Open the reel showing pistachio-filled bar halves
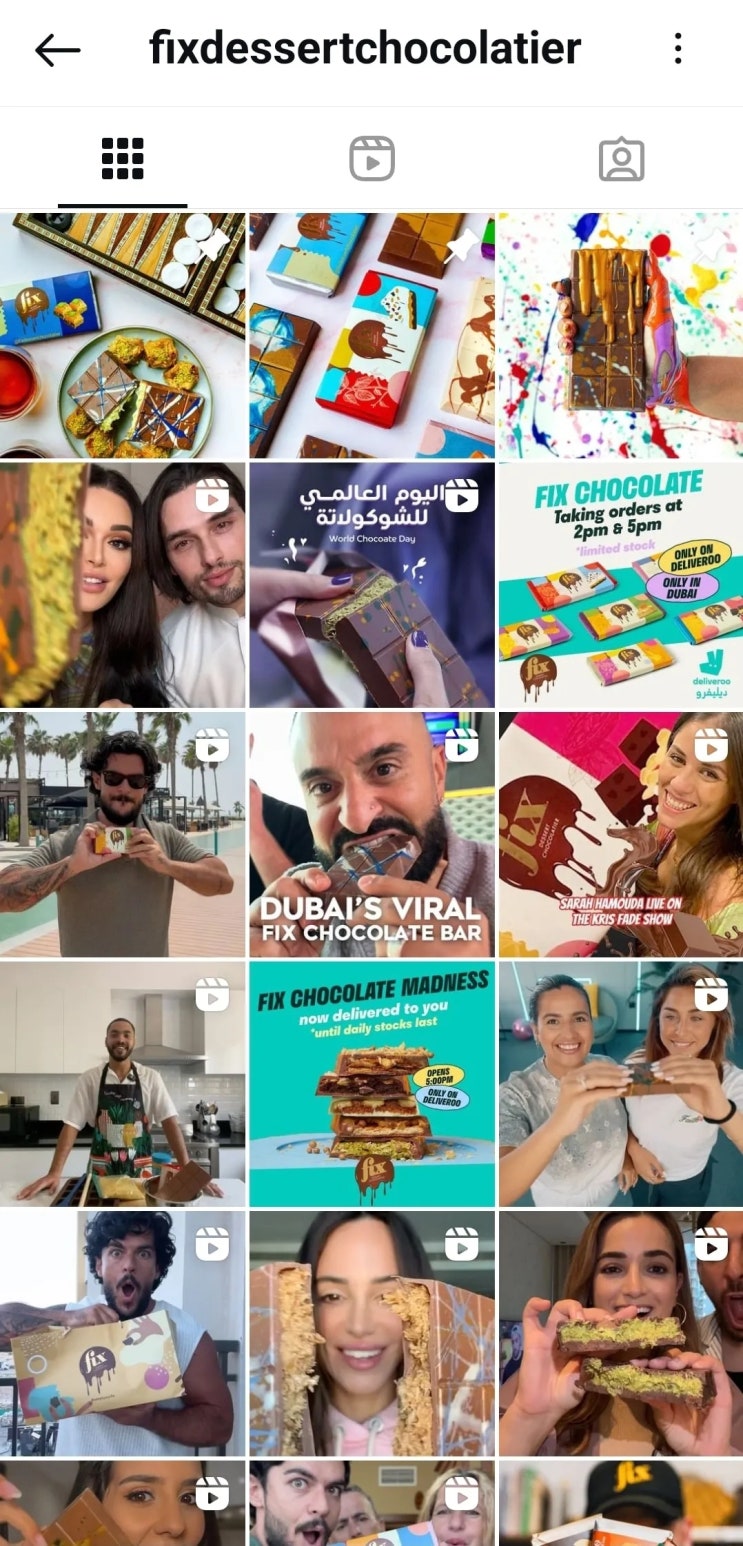This screenshot has height=1546, width=743. click(x=621, y=1334)
